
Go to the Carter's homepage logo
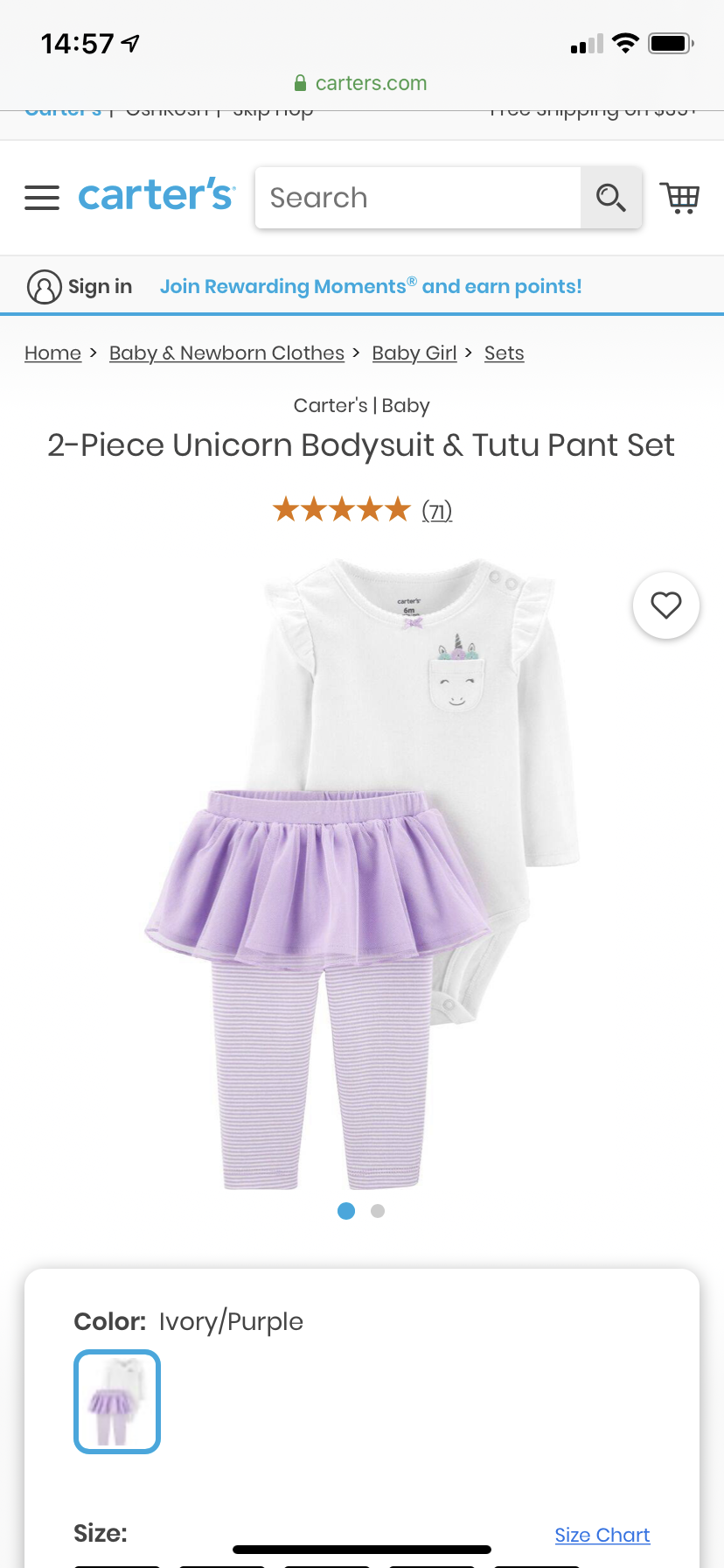tap(157, 195)
